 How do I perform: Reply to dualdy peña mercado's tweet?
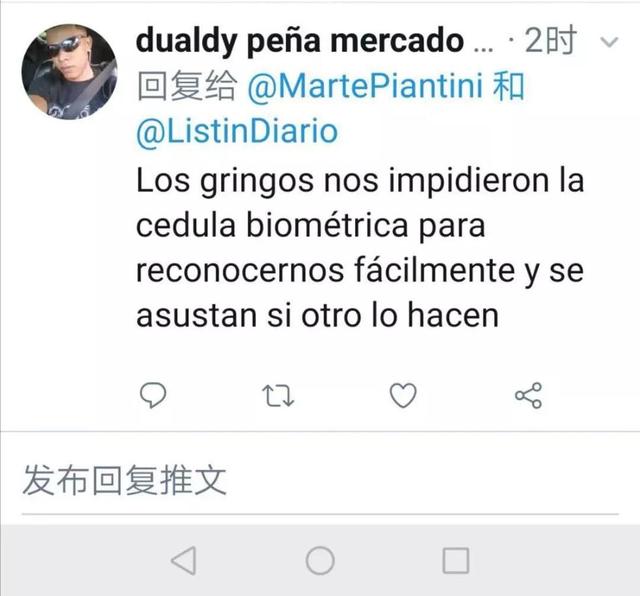(x=152, y=396)
